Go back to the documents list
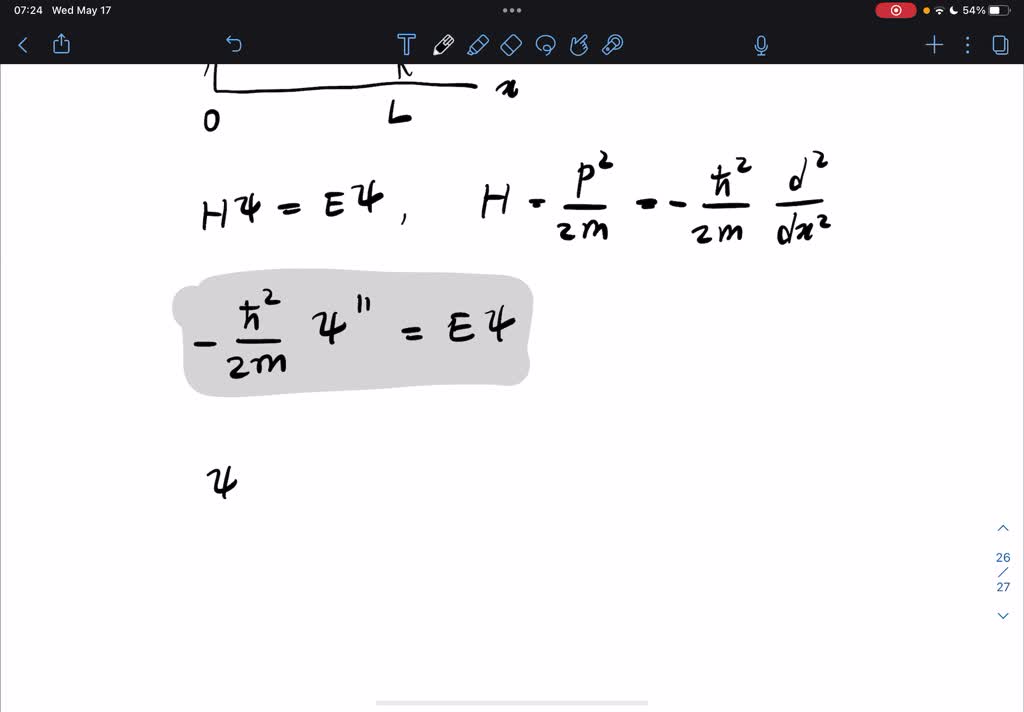The width and height of the screenshot is (1024, 712). coord(23,45)
